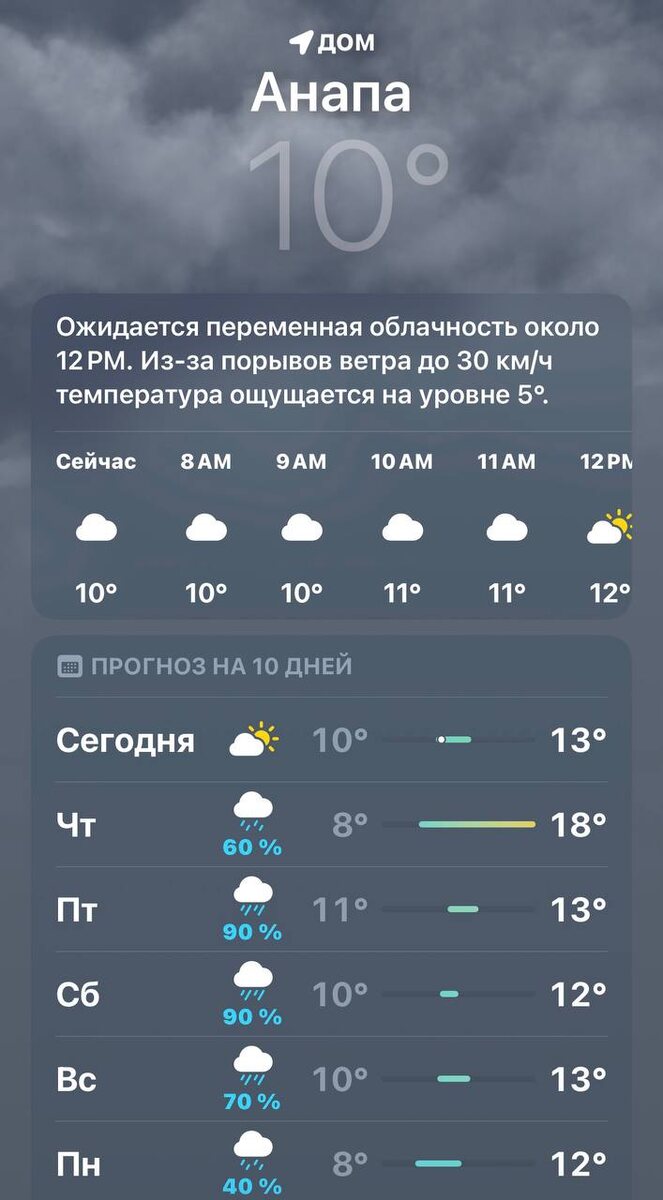663x1200 pixels.
Task: Open Sunday's forecast row Вс
Action: click(x=331, y=1080)
